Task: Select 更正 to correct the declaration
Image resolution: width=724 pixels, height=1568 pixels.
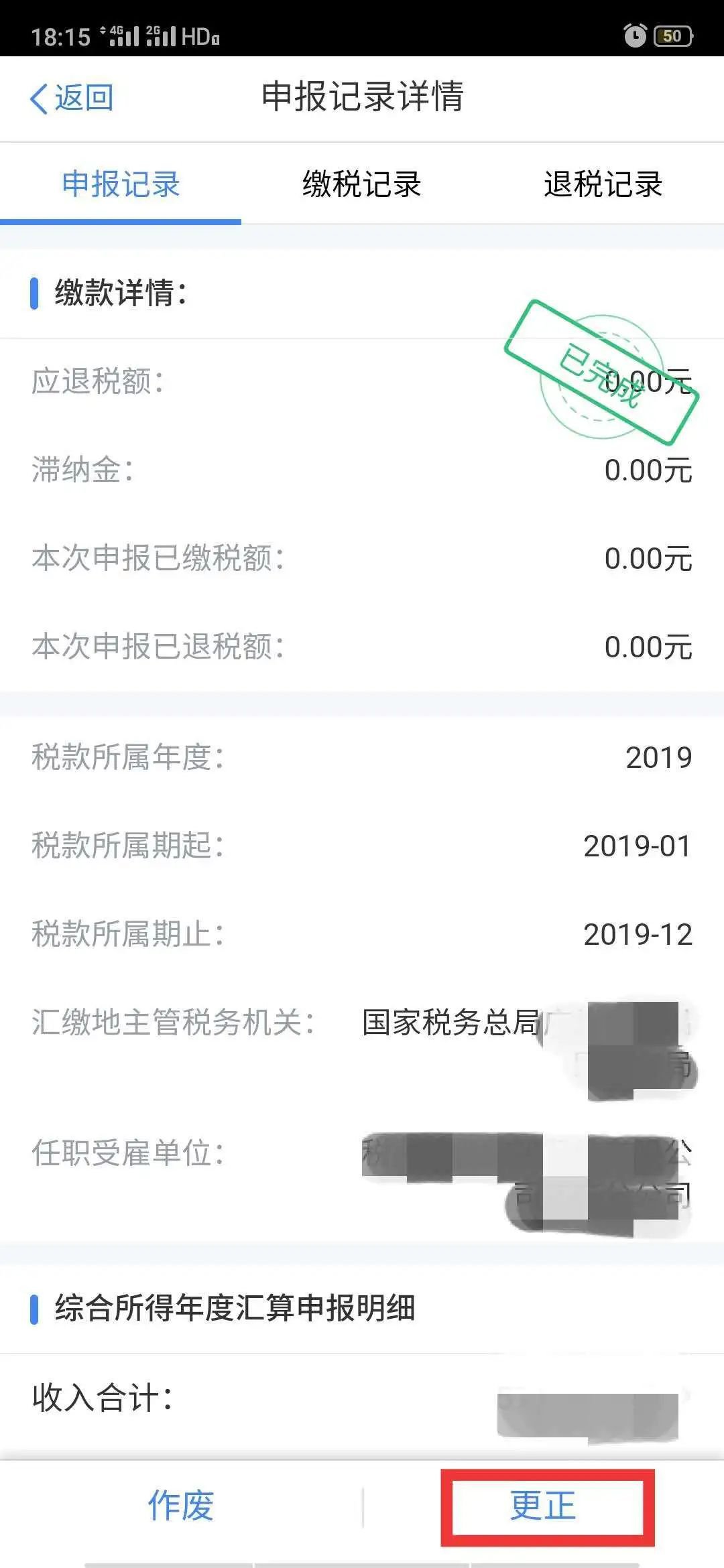Action: [x=544, y=1506]
